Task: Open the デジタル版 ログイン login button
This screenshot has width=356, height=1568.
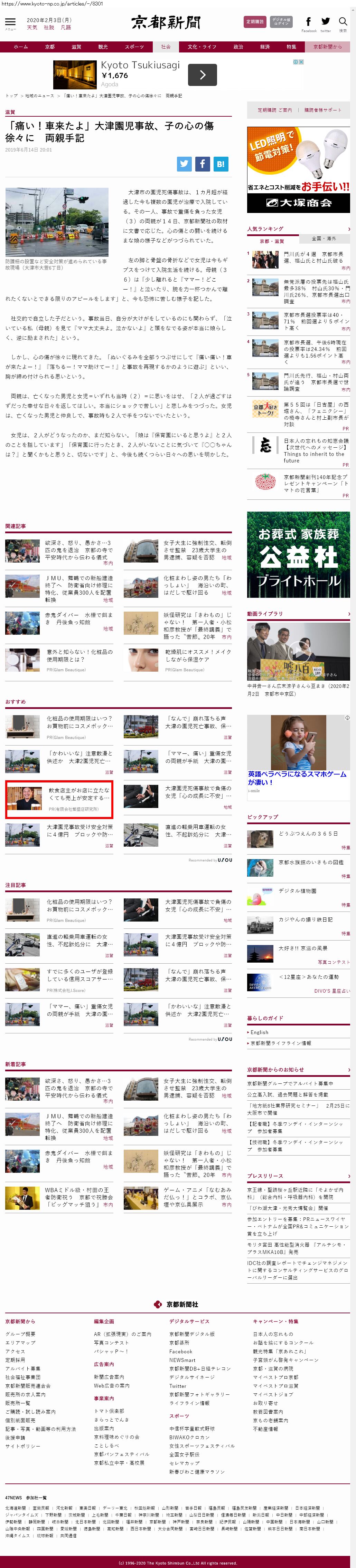Action: [281, 21]
